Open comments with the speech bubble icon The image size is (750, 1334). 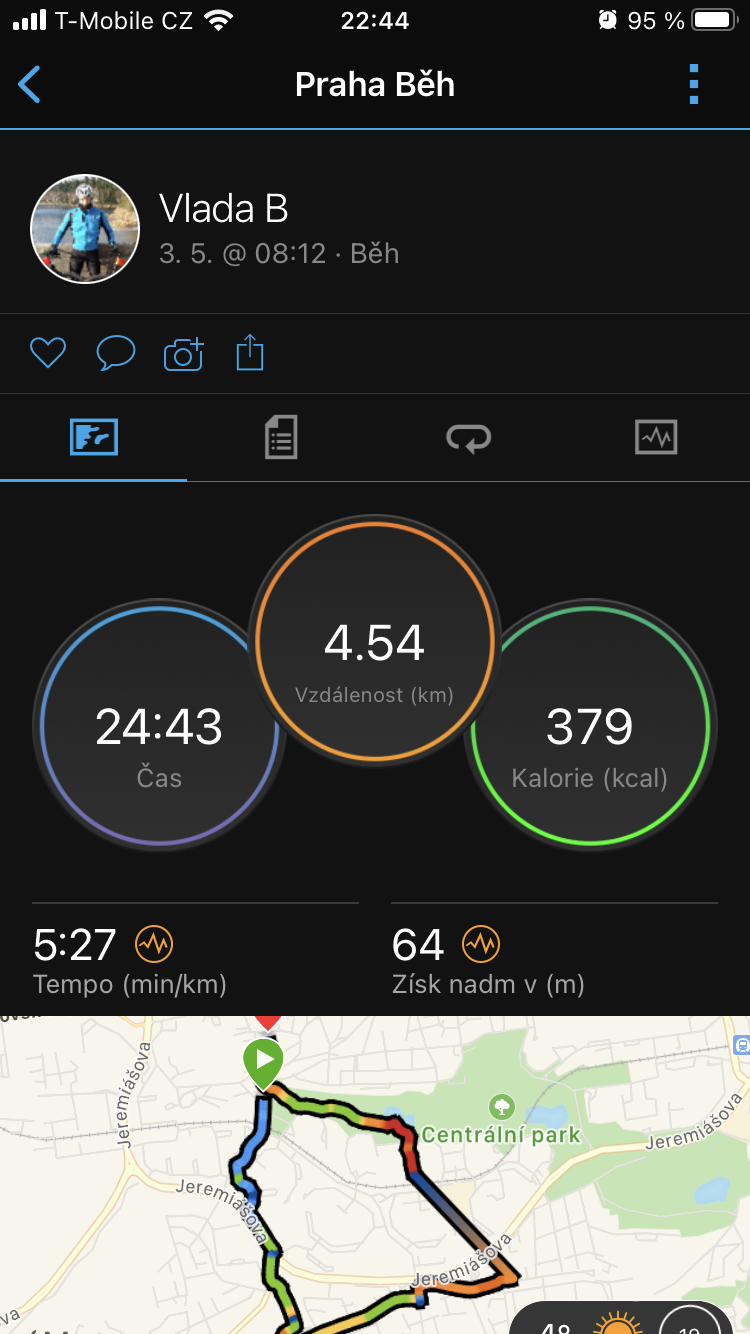pos(115,353)
